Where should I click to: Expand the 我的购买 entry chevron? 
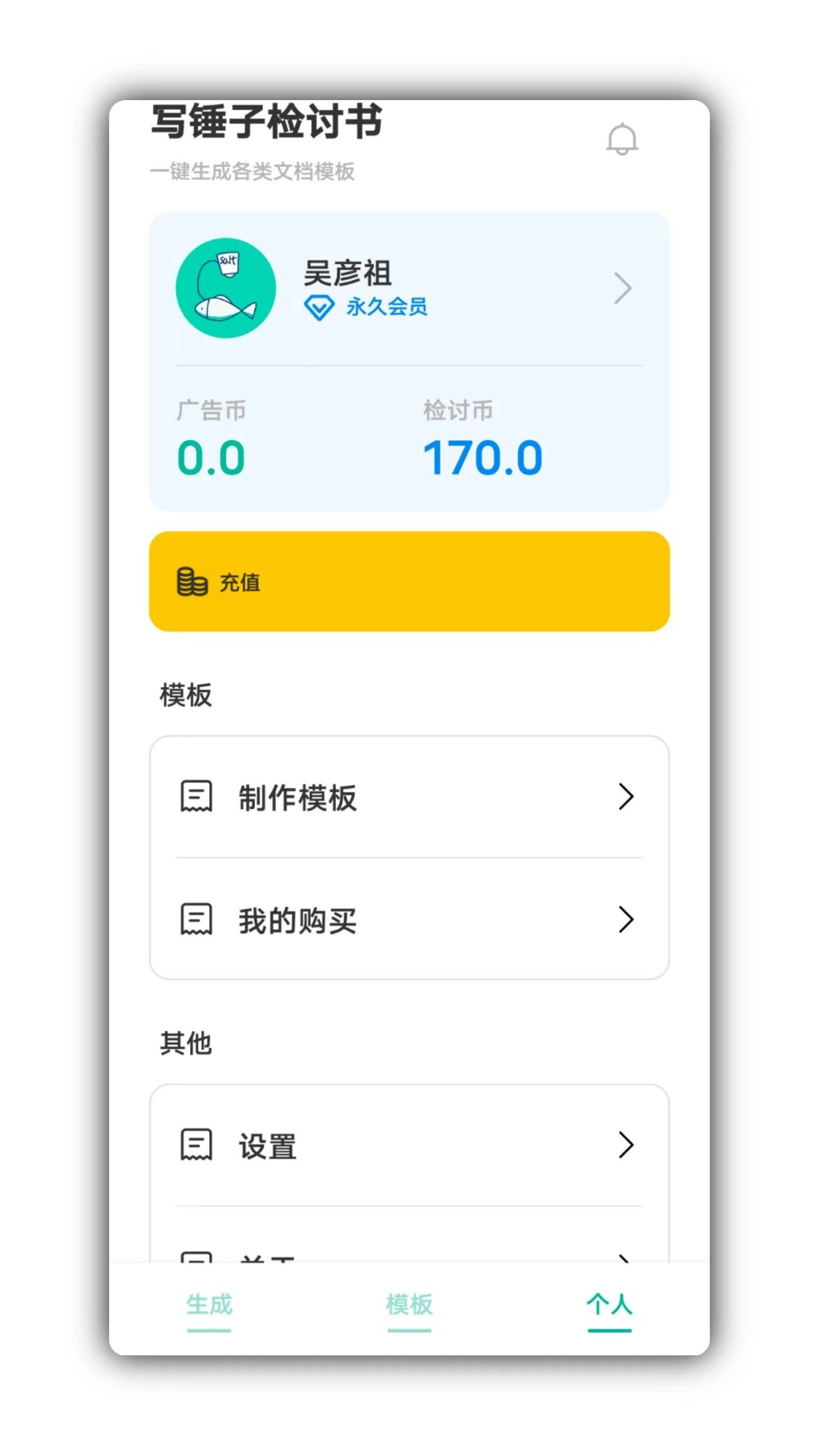point(626,920)
